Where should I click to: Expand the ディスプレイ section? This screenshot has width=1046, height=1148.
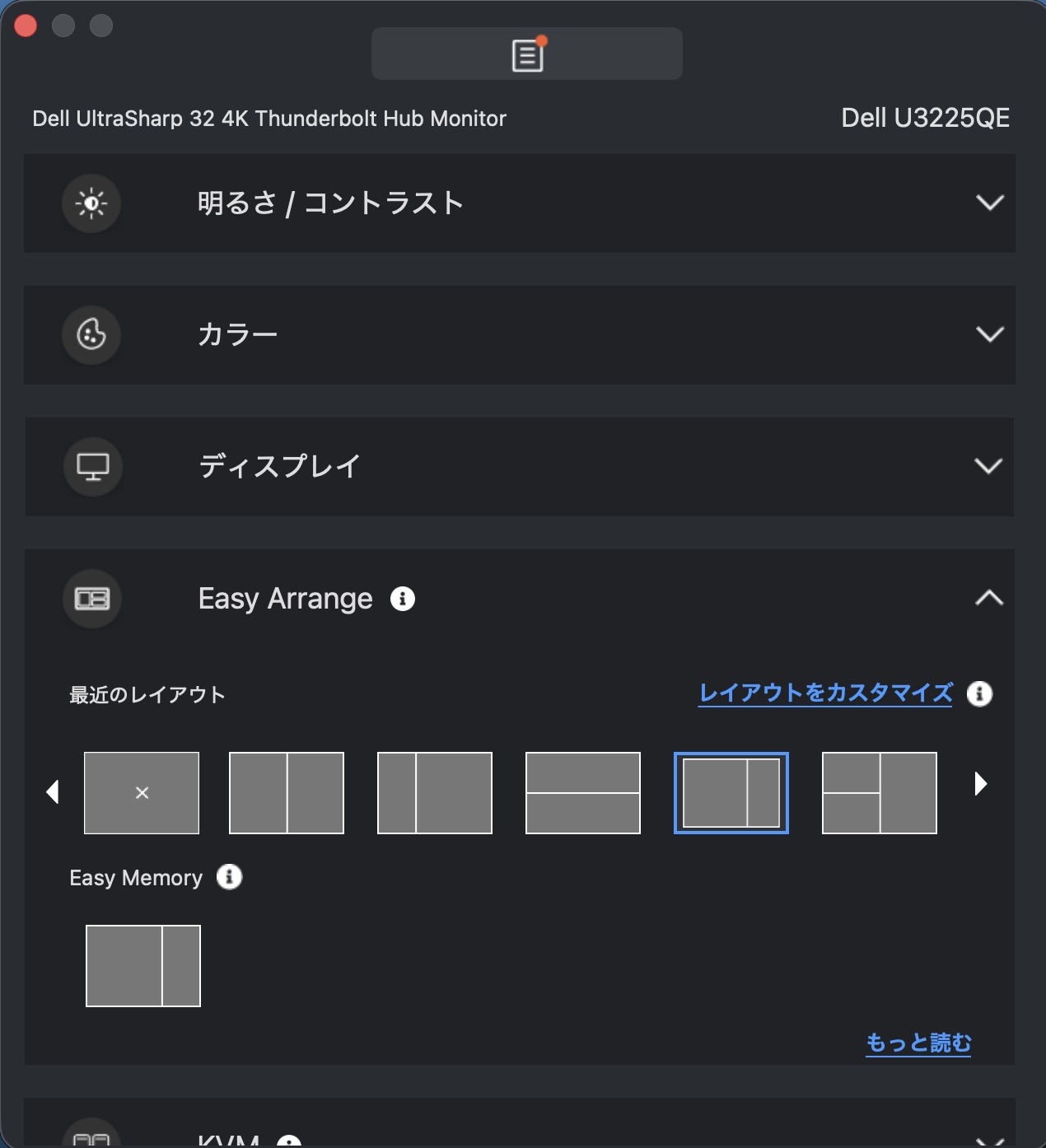click(988, 466)
